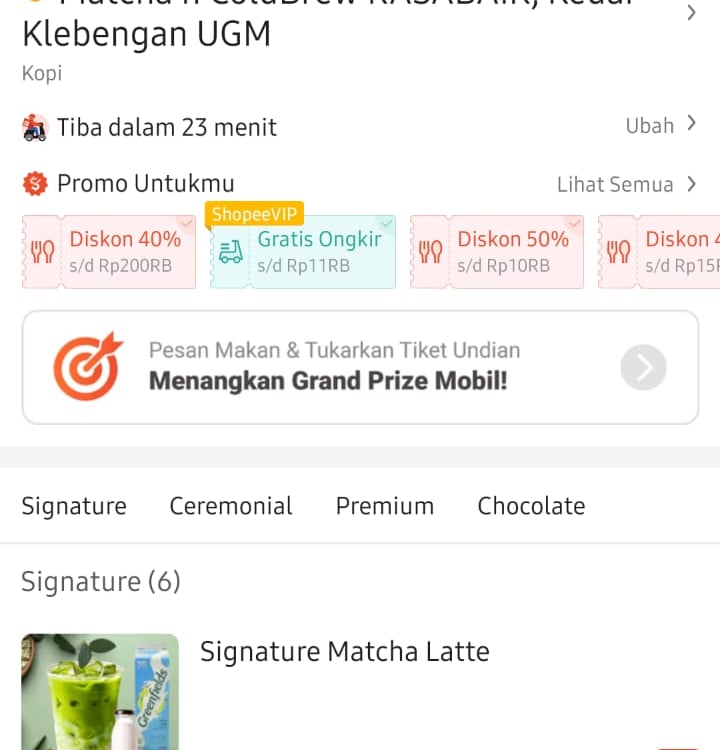Jump to the Premium menu tab
This screenshot has height=750, width=720.
(385, 506)
